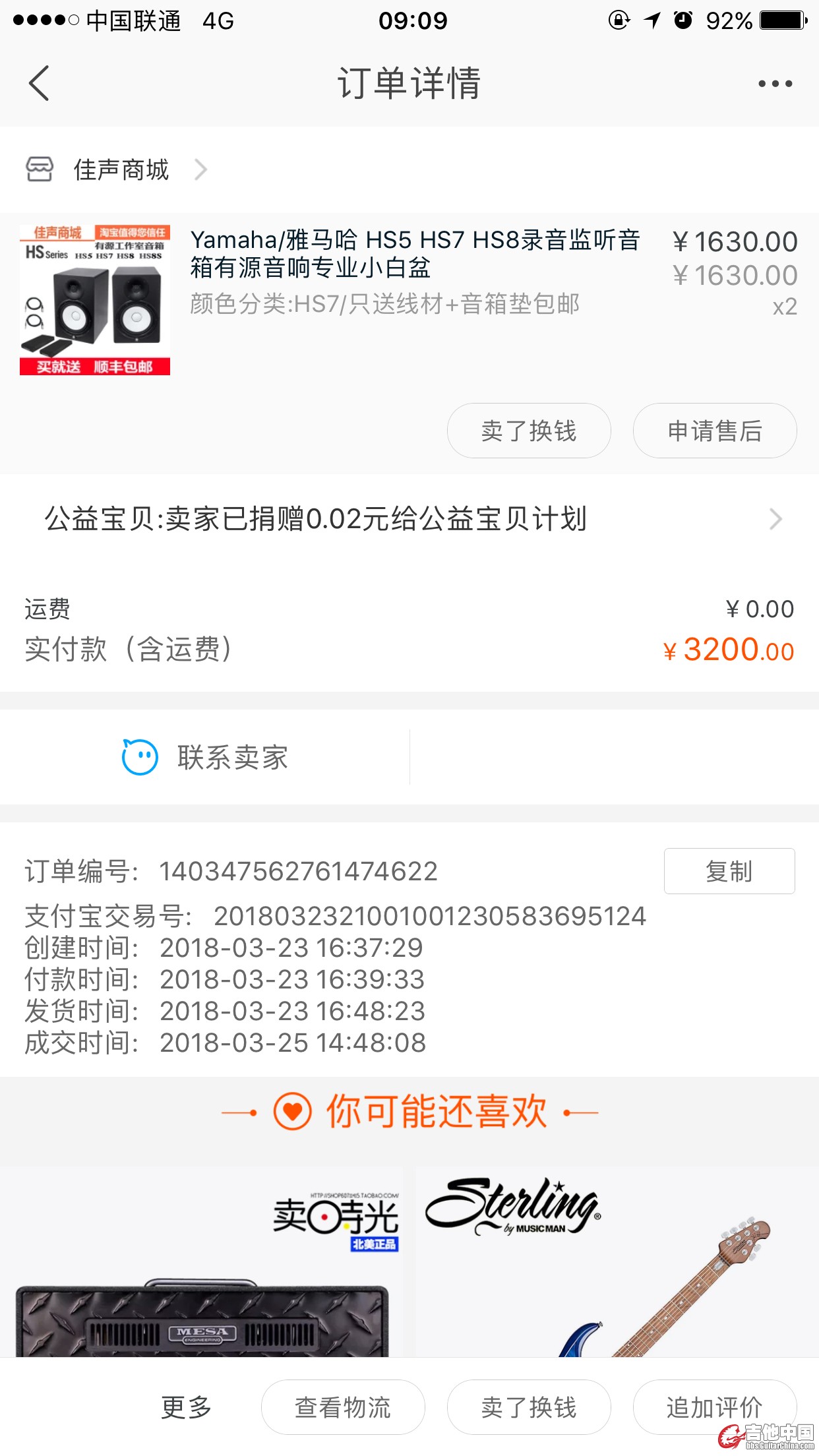Contact the seller via 联系卖家
819x1456 pixels.
pos(206,757)
